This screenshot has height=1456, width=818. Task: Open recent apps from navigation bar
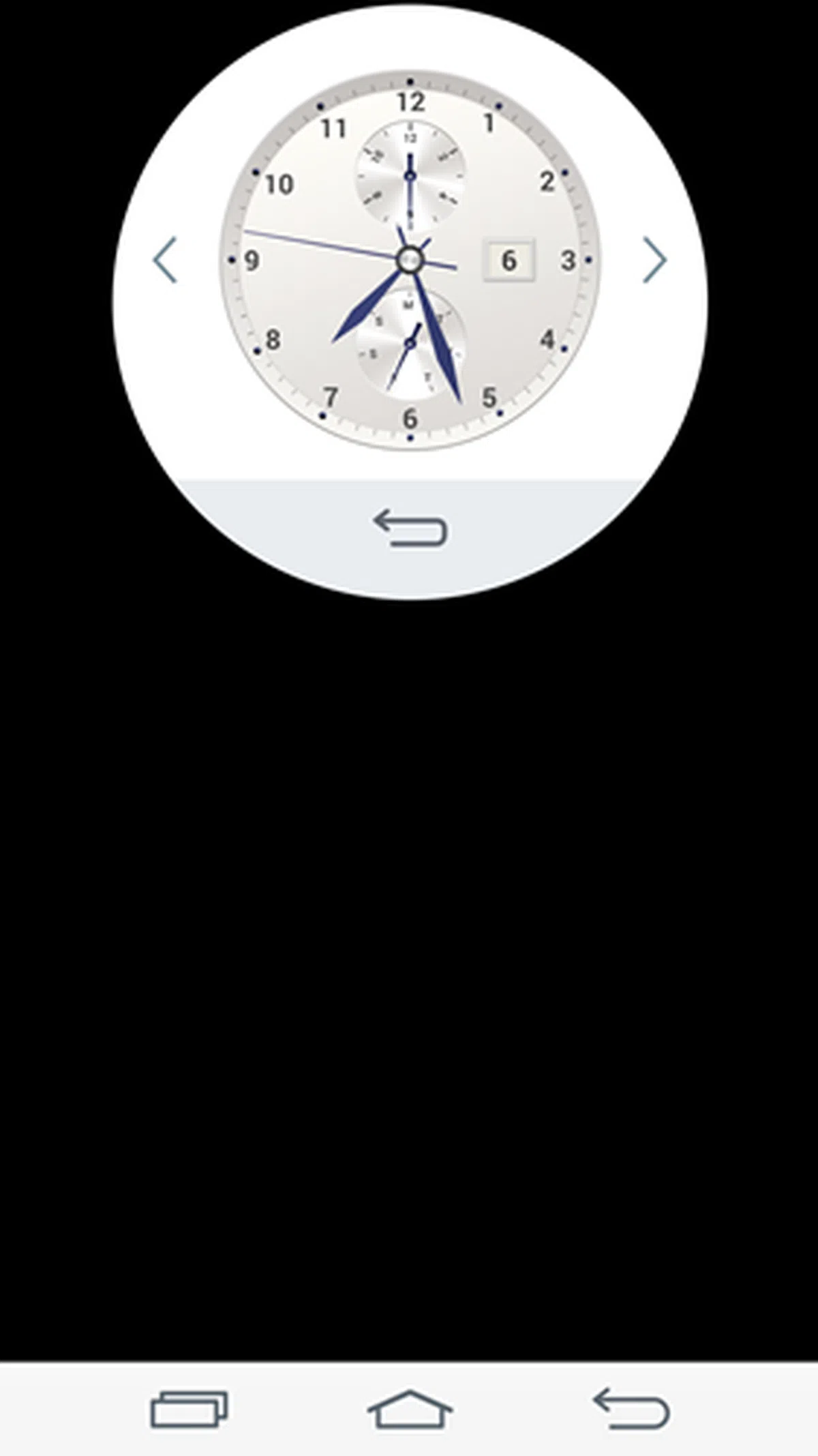point(189,1408)
